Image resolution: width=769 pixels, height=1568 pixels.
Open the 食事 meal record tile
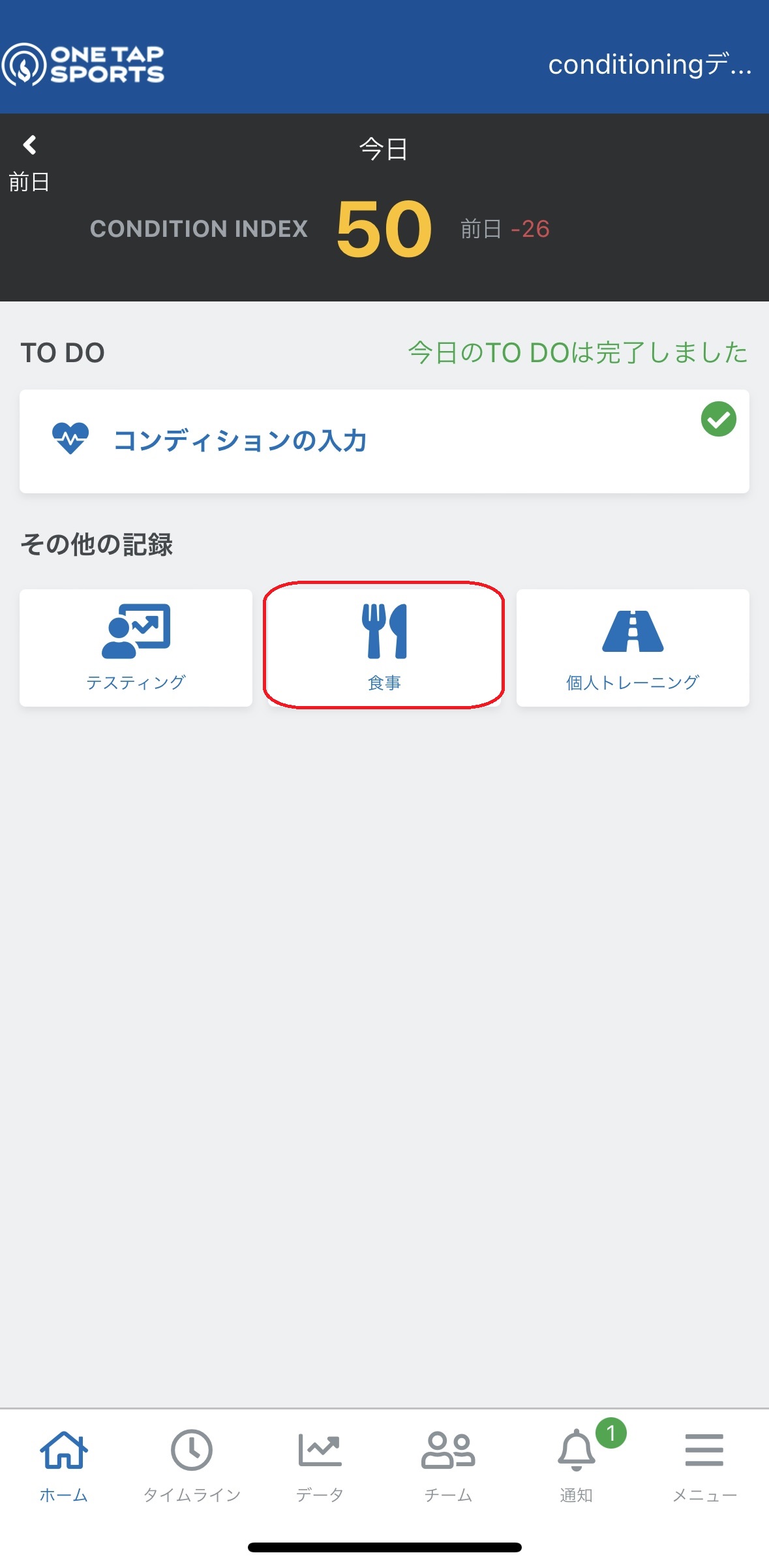pos(384,647)
